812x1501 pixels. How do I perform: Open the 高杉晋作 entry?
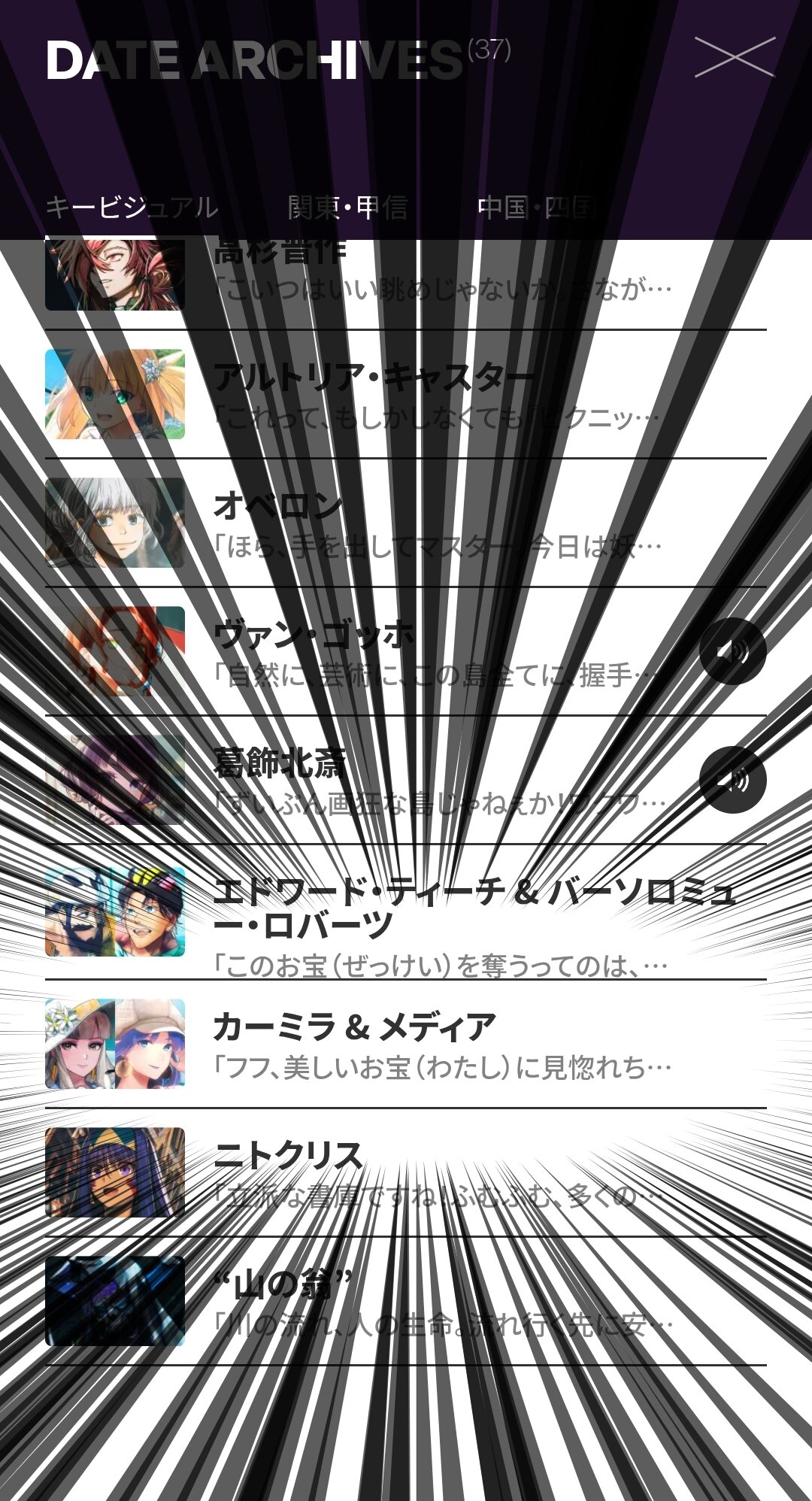[406, 275]
